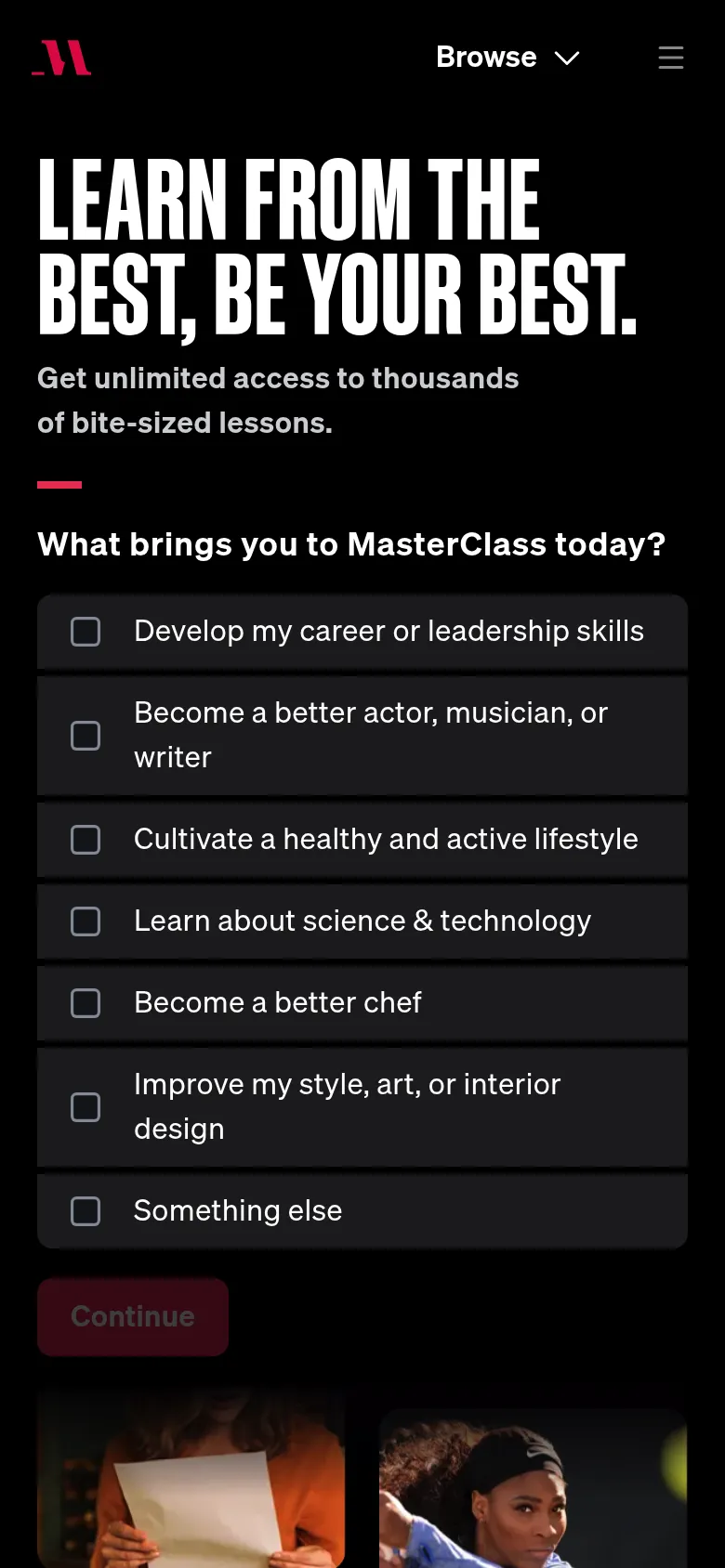This screenshot has height=1568, width=725.
Task: Select the 'Become a better chef' row label
Action: tap(278, 1003)
